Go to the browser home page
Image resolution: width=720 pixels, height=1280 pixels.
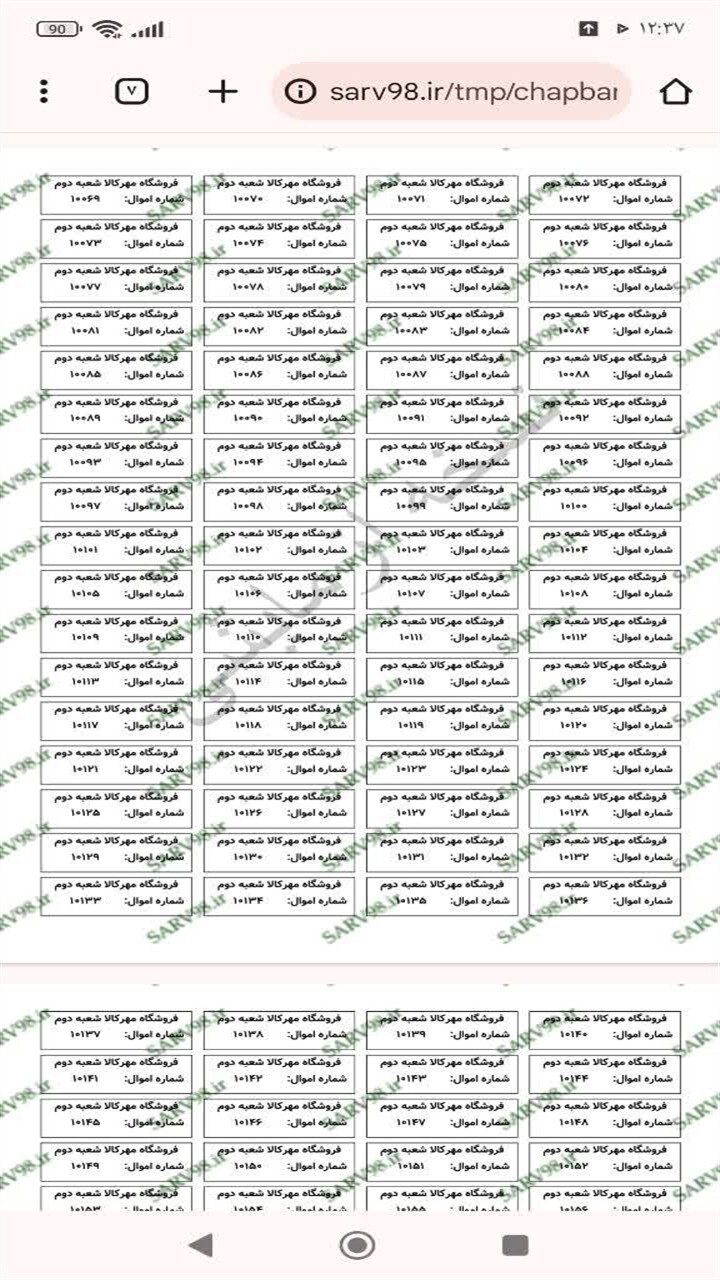click(676, 92)
